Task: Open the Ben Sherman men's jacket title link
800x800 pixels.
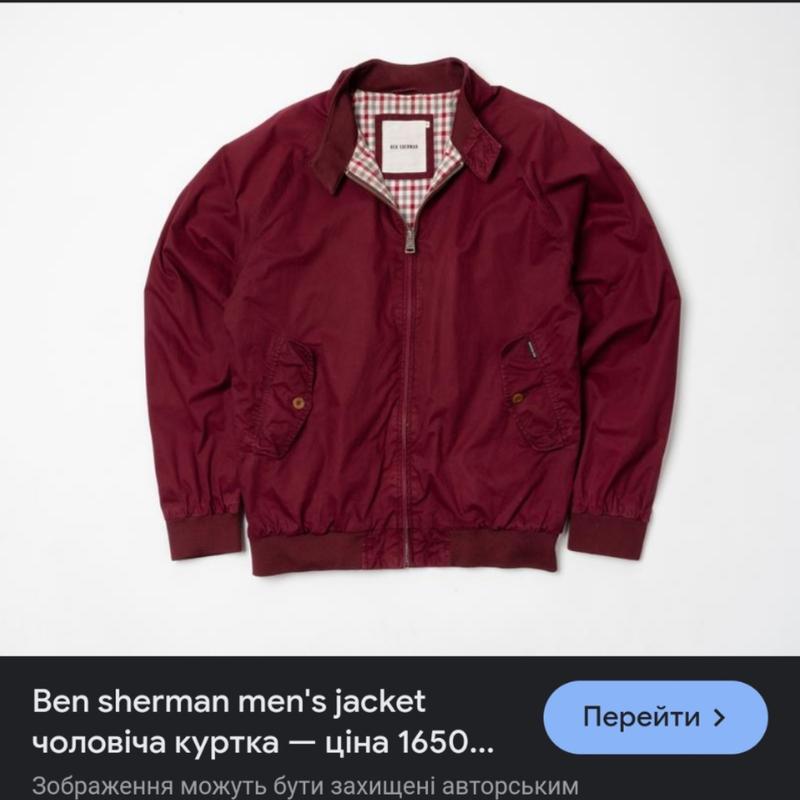Action: (x=262, y=722)
